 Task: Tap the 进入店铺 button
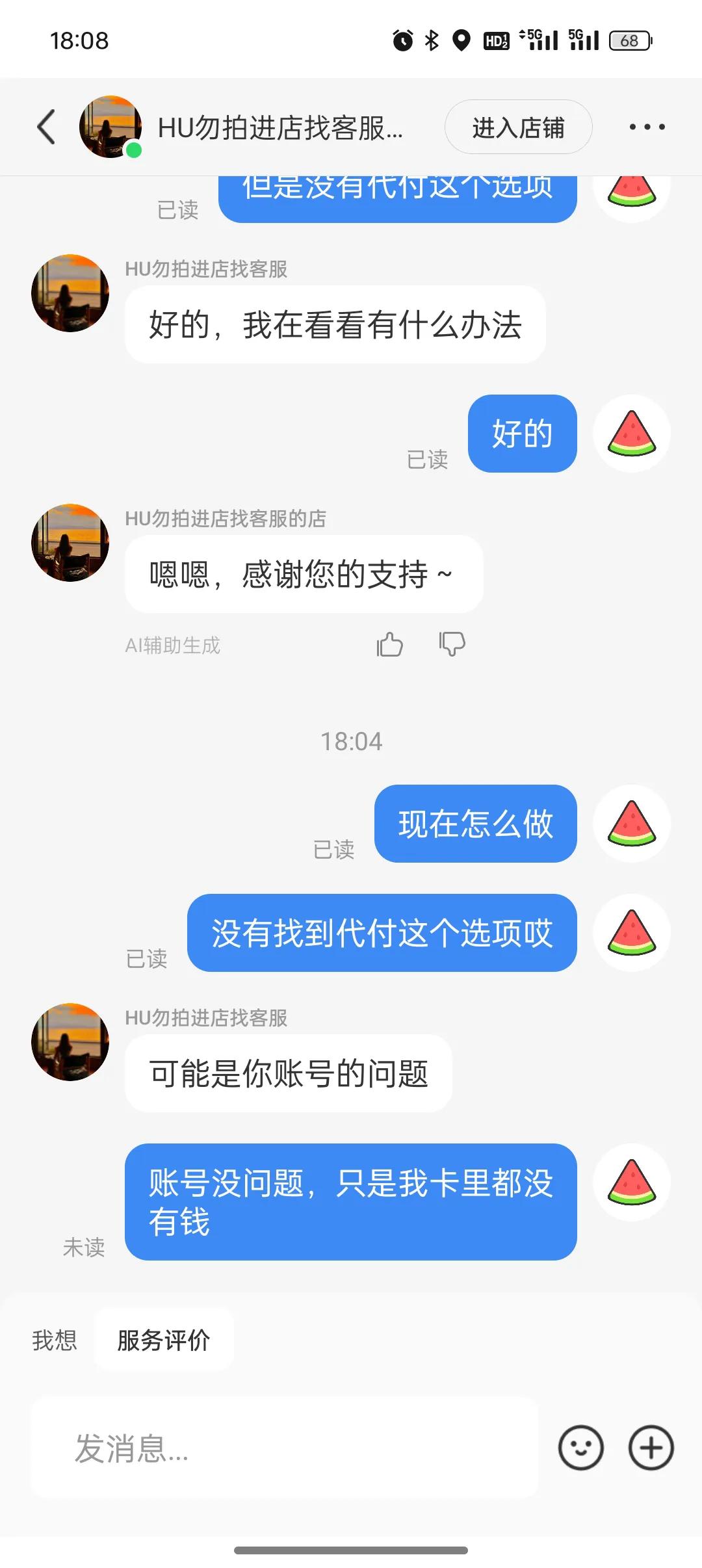[x=518, y=127]
